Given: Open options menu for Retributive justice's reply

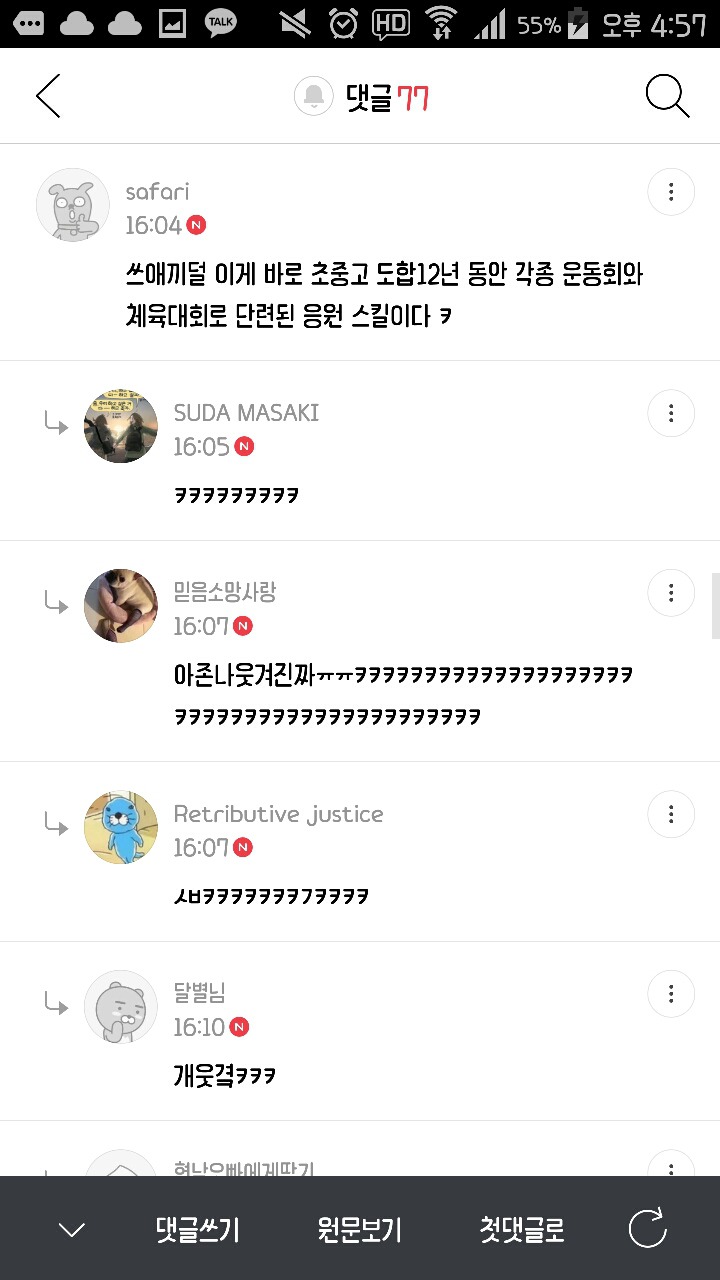Looking at the screenshot, I should 671,814.
